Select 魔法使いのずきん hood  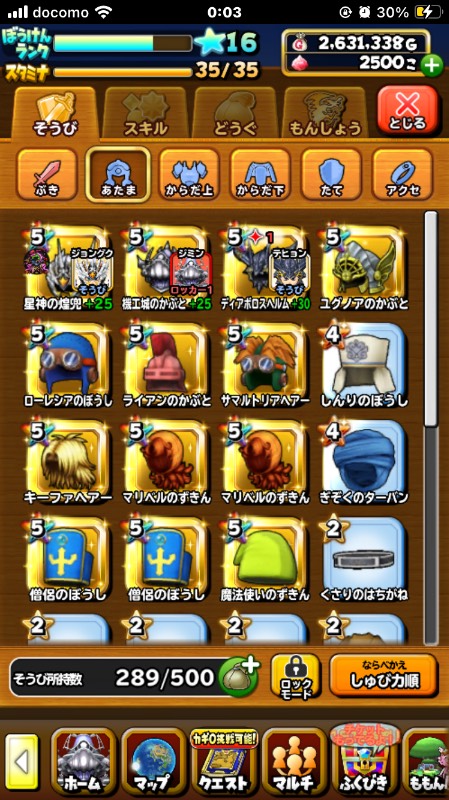pyautogui.click(x=265, y=559)
